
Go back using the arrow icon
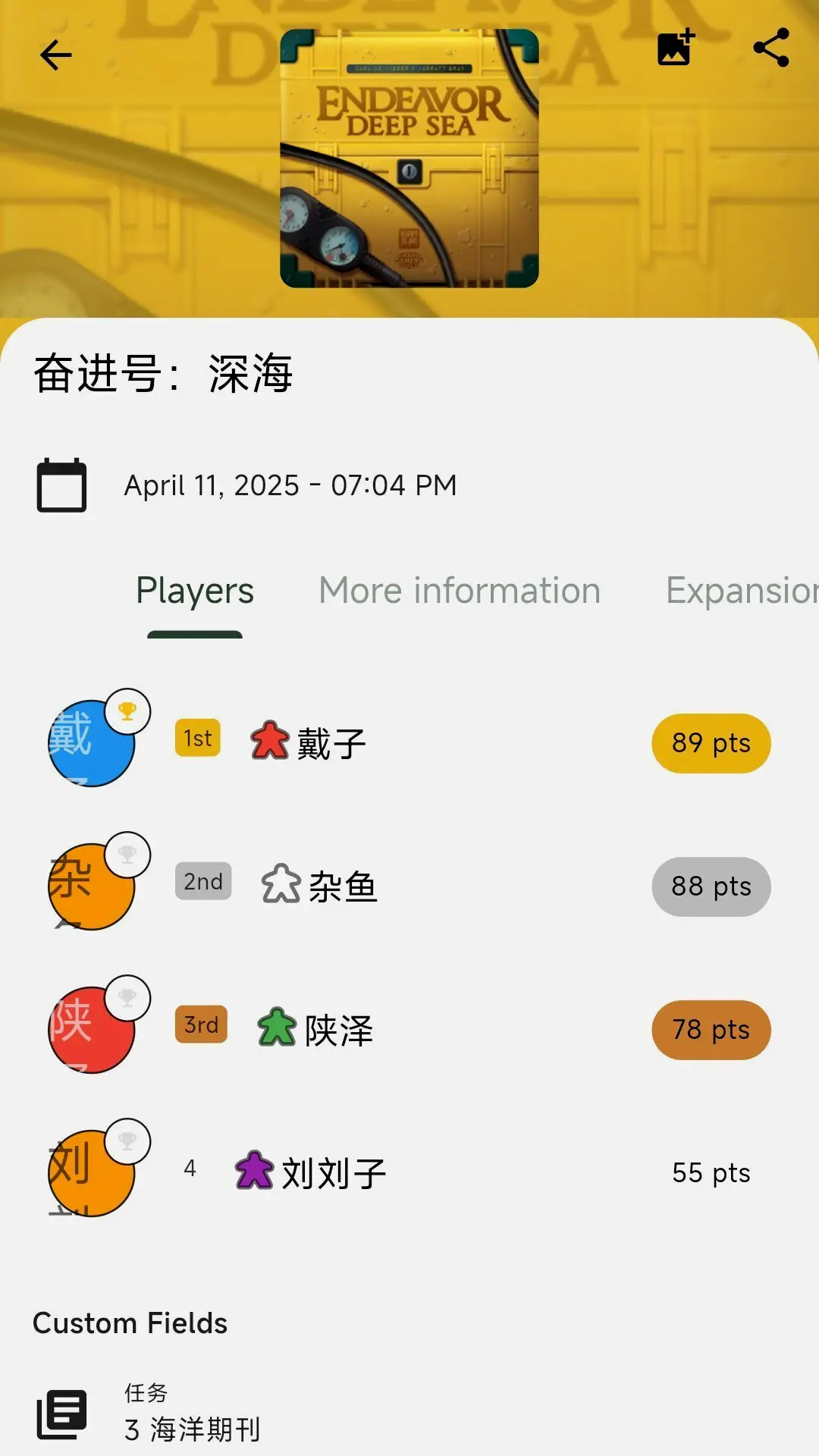pyautogui.click(x=55, y=55)
